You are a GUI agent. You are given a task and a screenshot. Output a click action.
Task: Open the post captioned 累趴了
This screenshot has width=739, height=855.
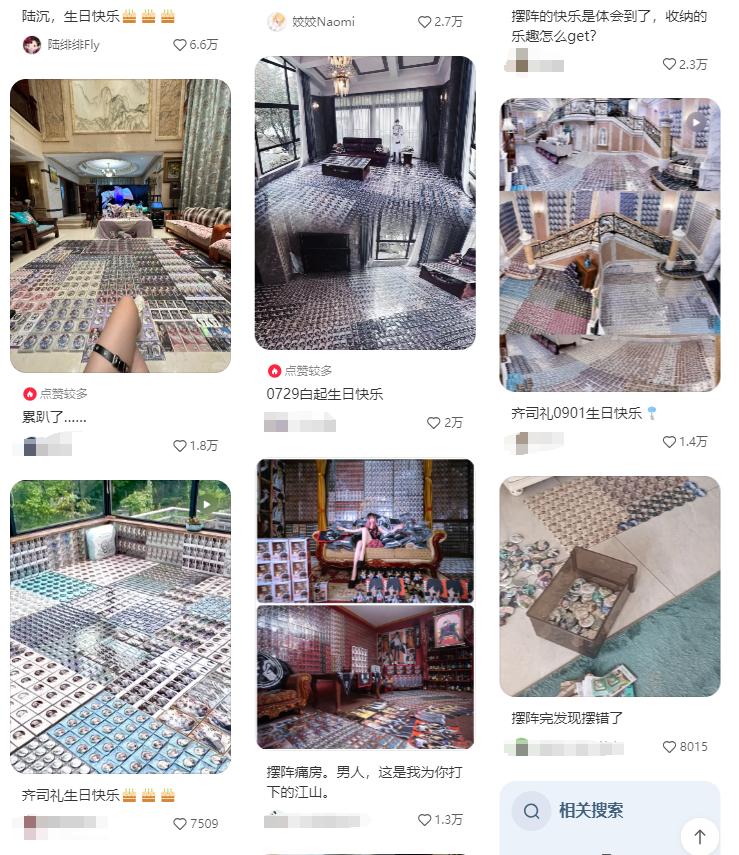click(120, 225)
